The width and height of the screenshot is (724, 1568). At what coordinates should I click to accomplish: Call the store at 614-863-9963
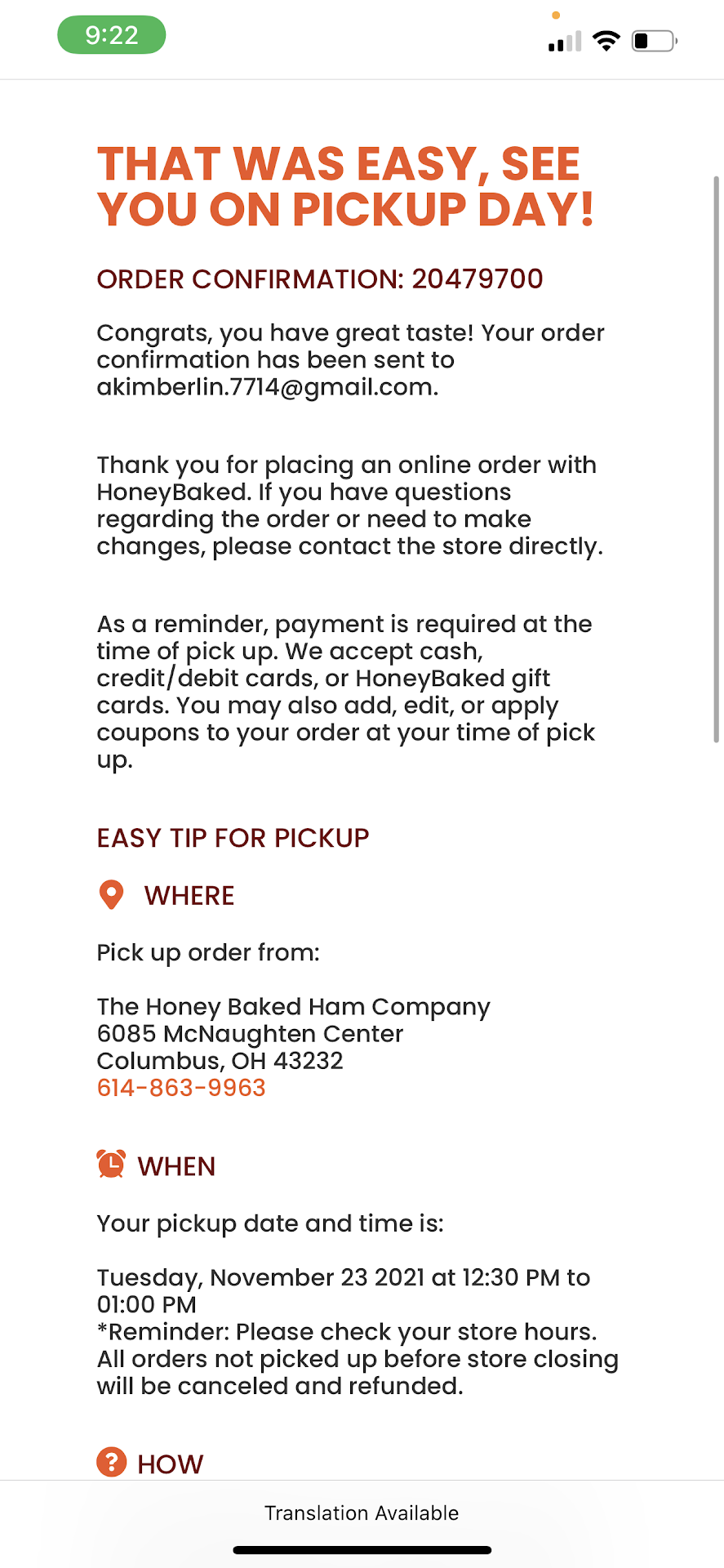181,1088
